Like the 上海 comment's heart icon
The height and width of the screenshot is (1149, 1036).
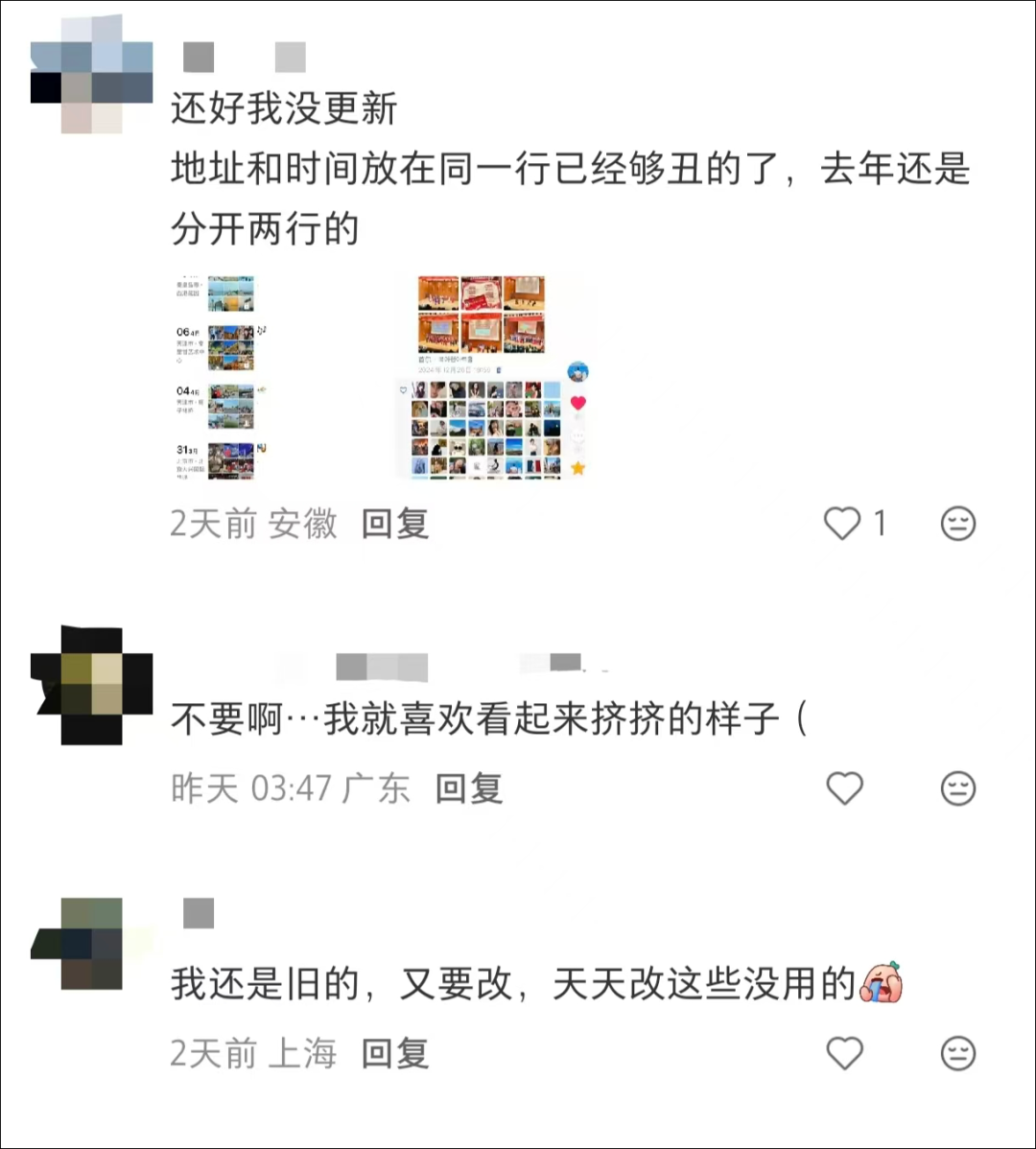(x=844, y=1053)
